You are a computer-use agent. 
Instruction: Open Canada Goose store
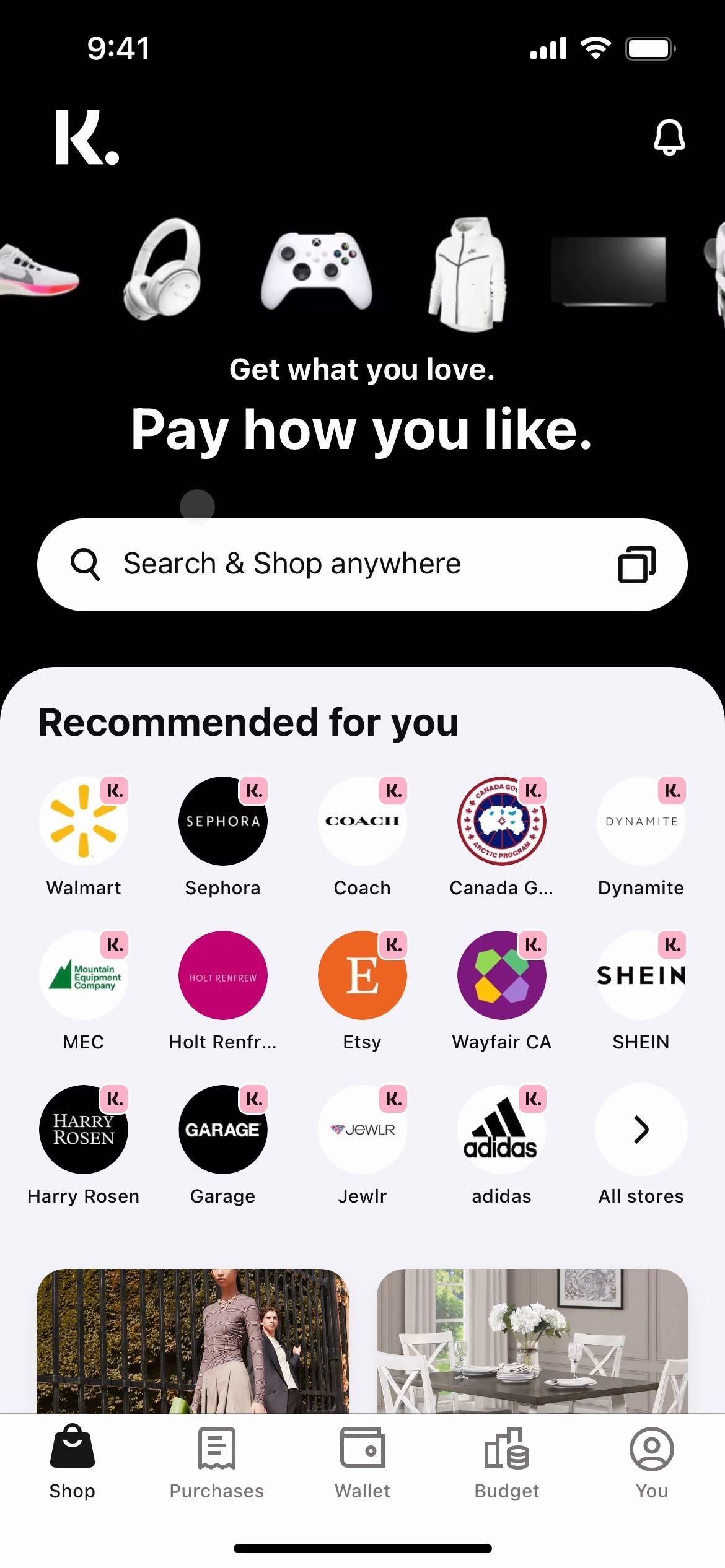pos(501,821)
